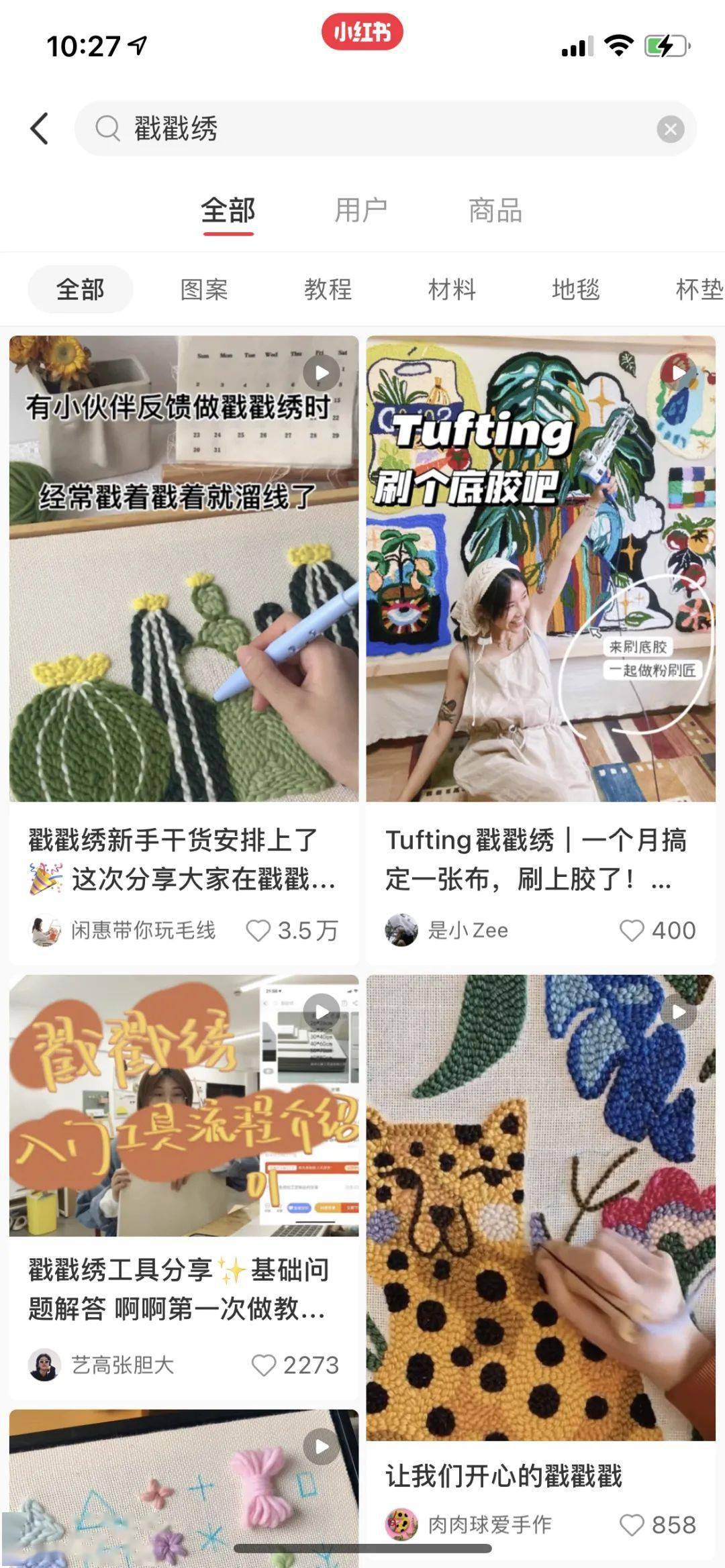This screenshot has width=725, height=1568.
Task: Like the post by 闲惠带你玩毛线
Action: coord(258,931)
